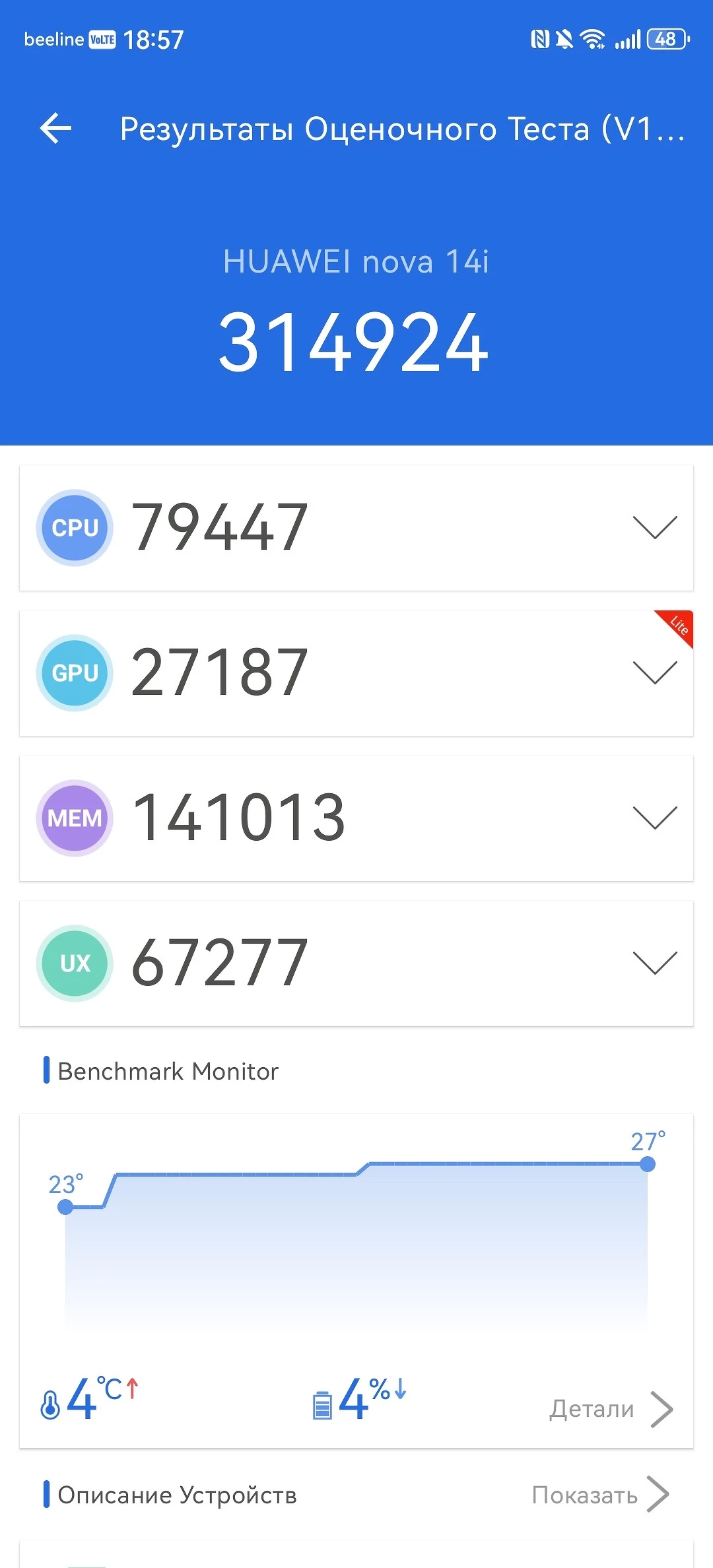
Task: Go back using the arrow icon
Action: 55,128
